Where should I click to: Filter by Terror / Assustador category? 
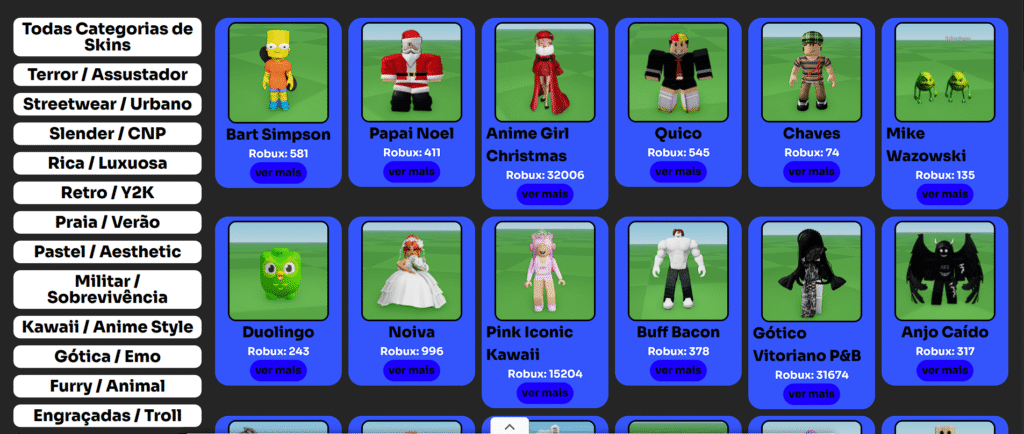click(107, 75)
